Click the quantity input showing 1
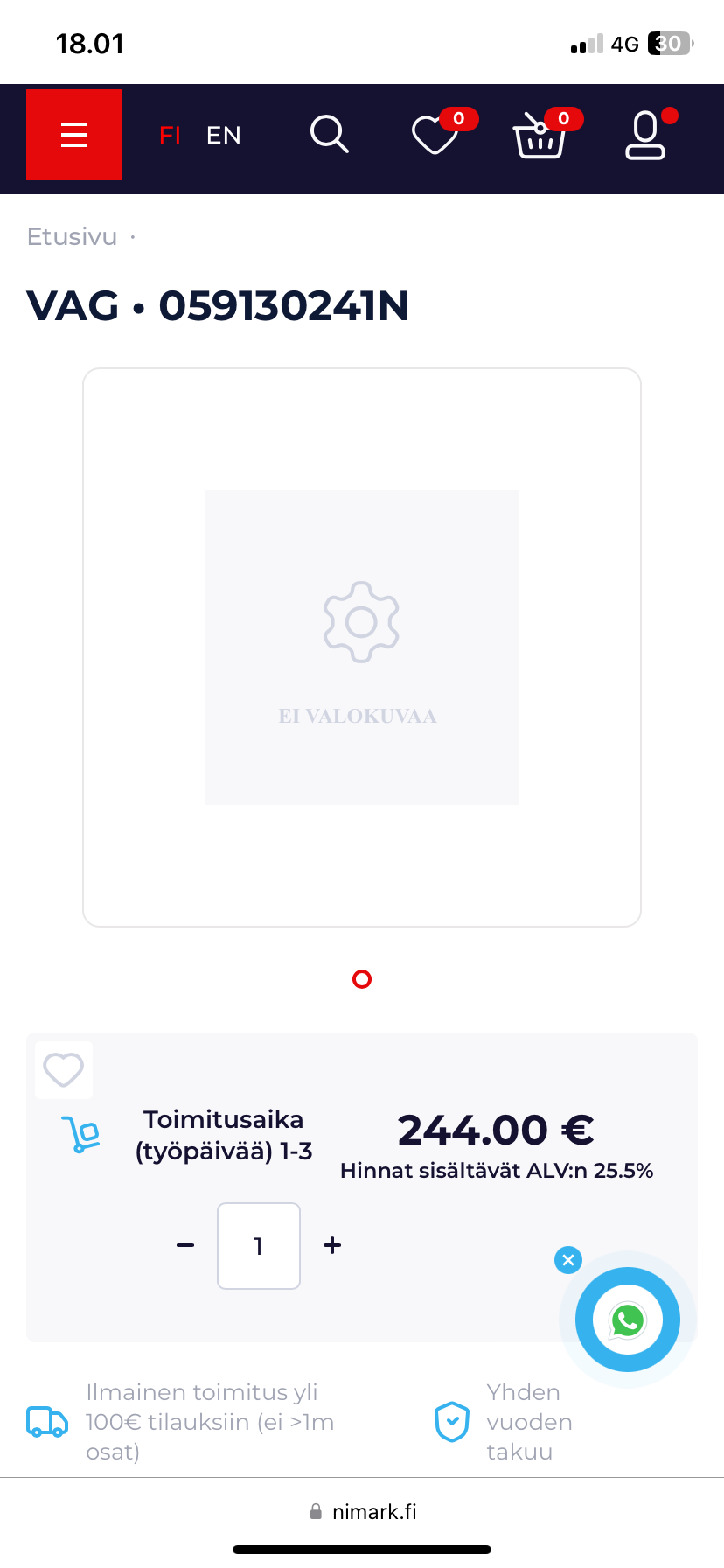Screen dimensions: 724x1568 coord(258,1245)
